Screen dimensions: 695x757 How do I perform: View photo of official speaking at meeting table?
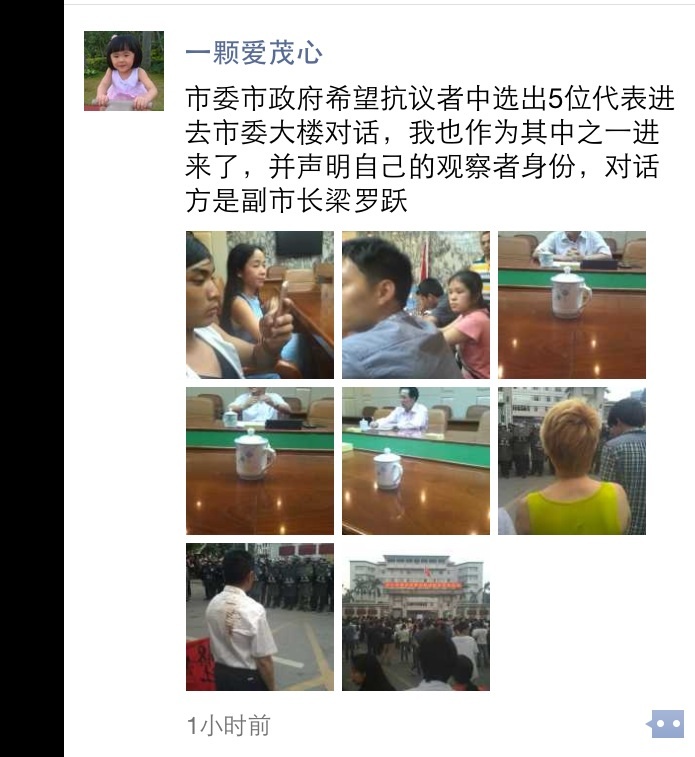(416, 461)
